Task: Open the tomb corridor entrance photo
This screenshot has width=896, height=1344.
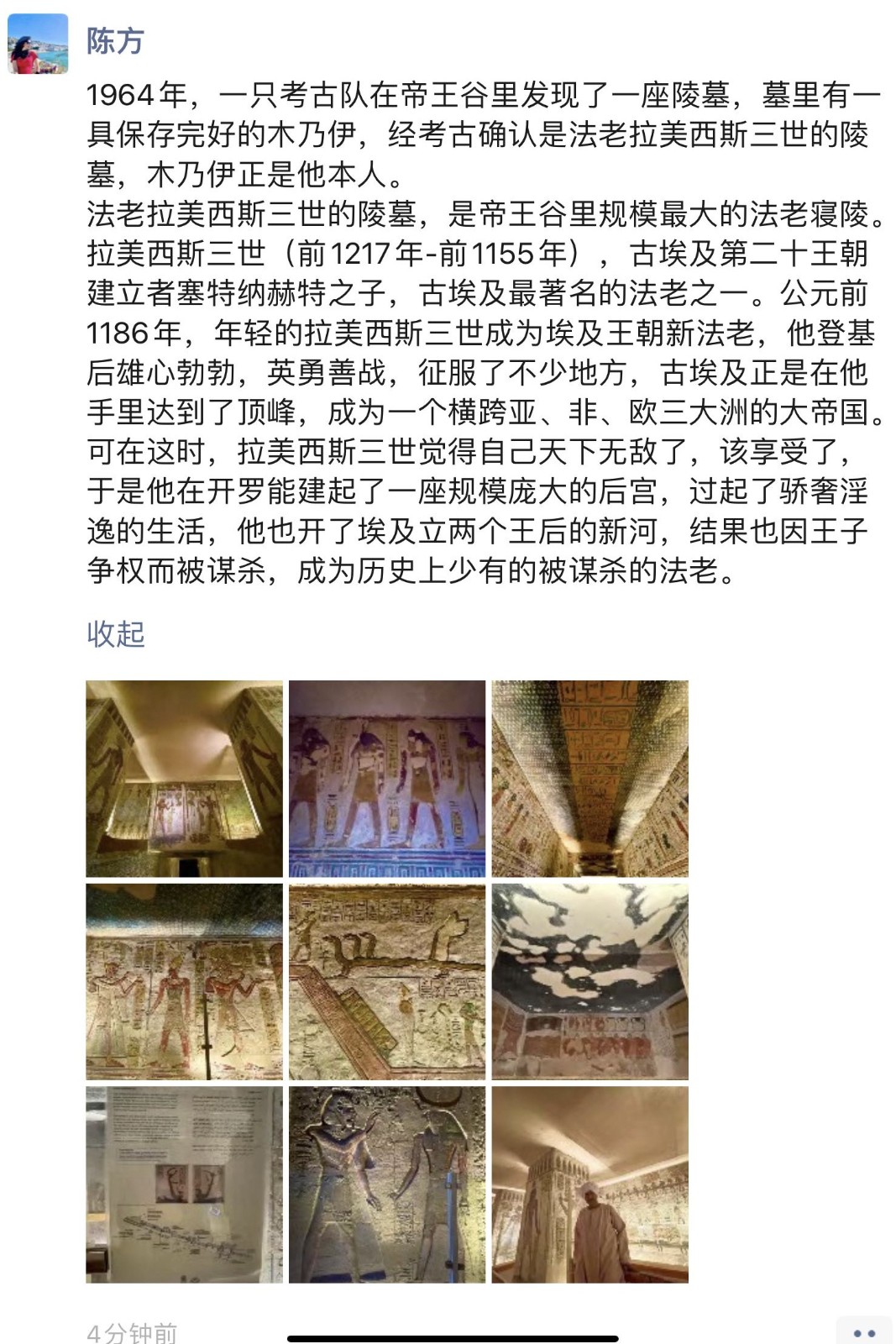Action: click(x=184, y=779)
